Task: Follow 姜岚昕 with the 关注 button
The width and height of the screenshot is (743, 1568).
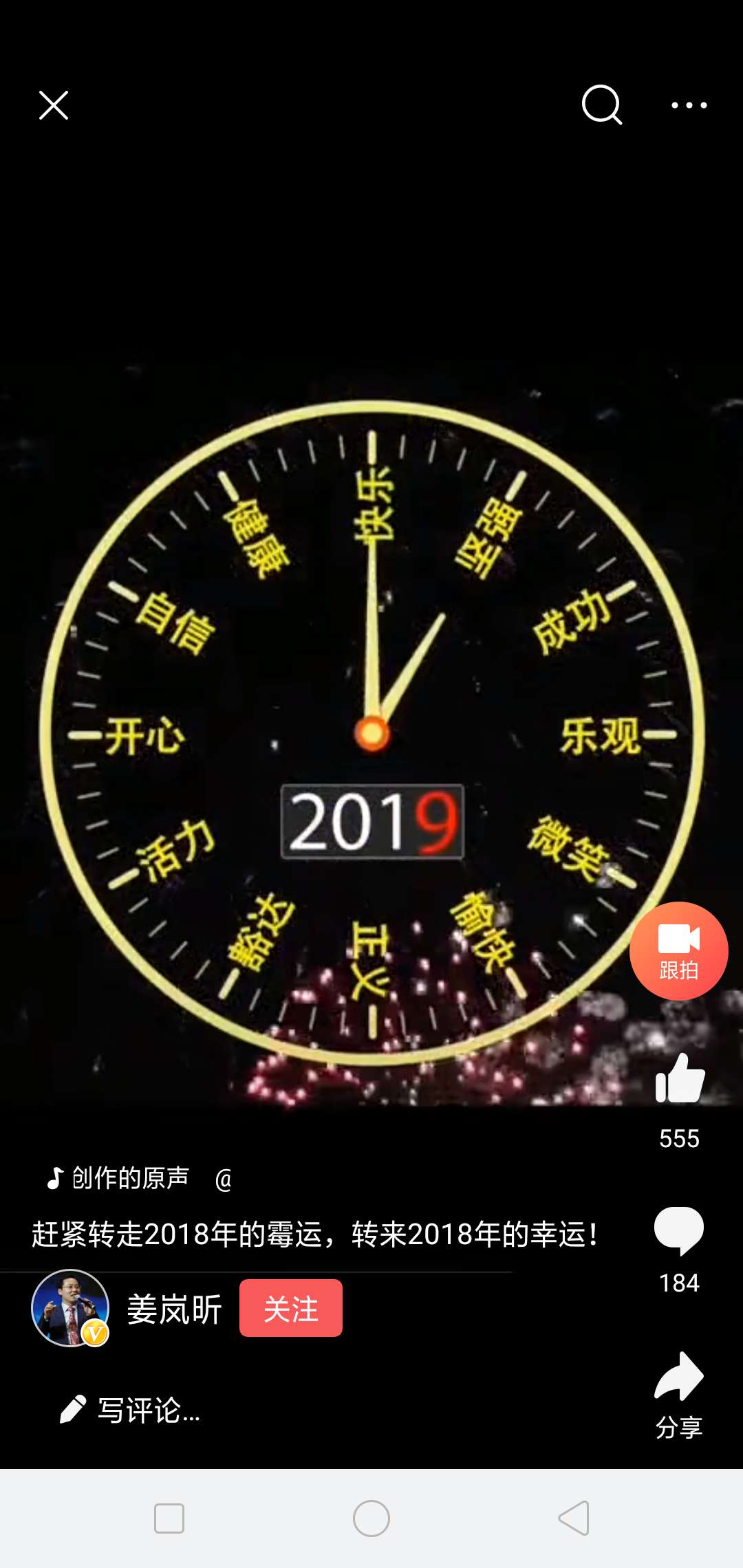Action: click(x=290, y=1308)
